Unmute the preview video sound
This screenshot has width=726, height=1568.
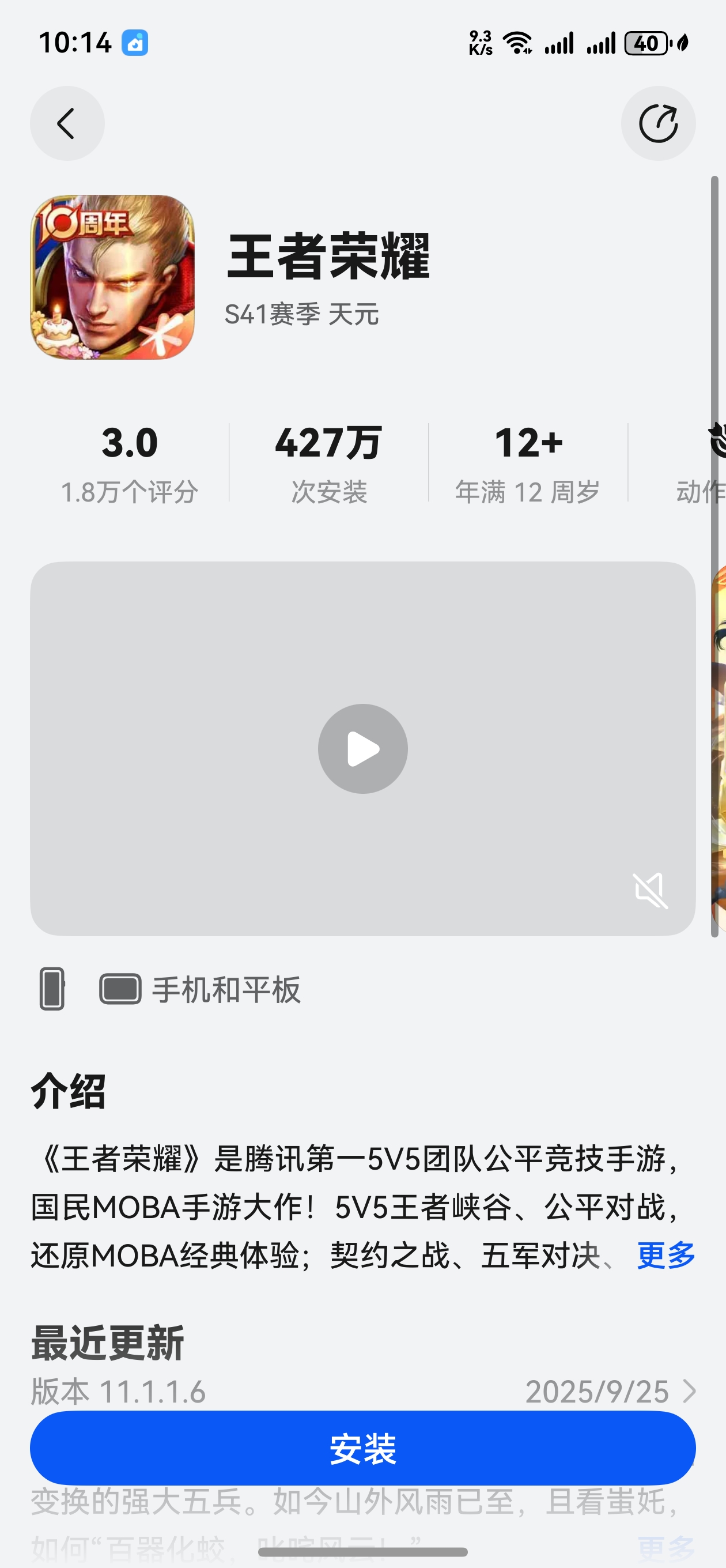click(x=650, y=891)
